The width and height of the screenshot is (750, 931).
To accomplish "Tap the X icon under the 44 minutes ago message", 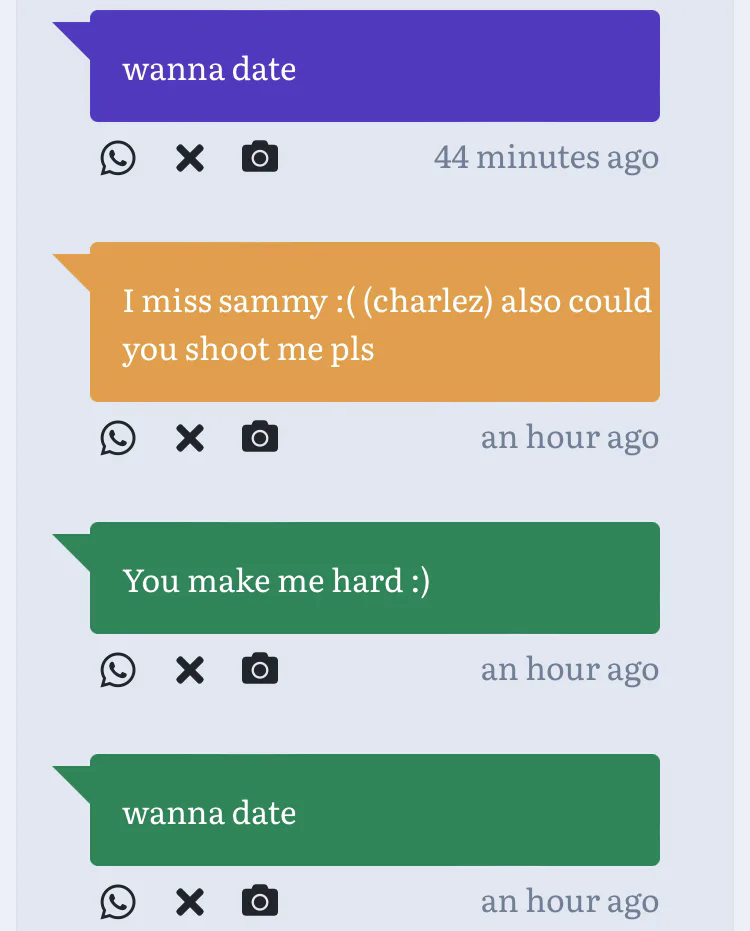I will coord(190,159).
